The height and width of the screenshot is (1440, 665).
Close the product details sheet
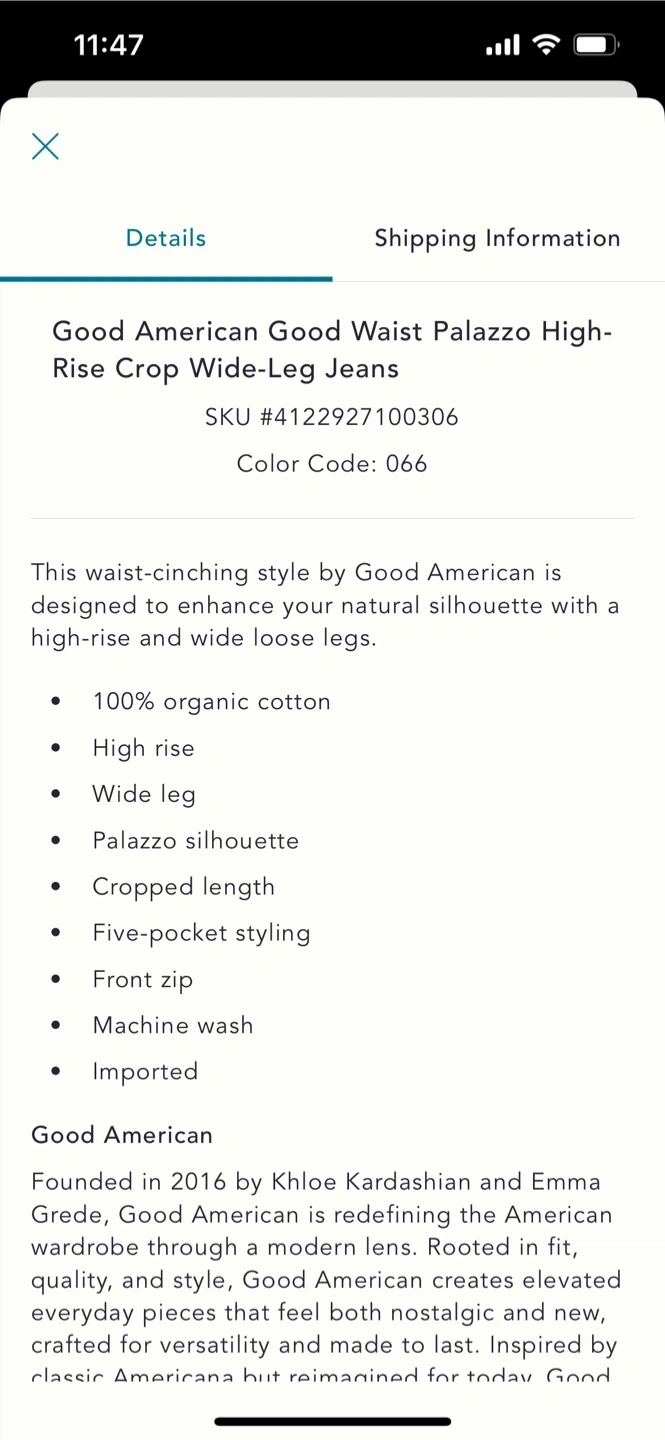click(x=45, y=147)
